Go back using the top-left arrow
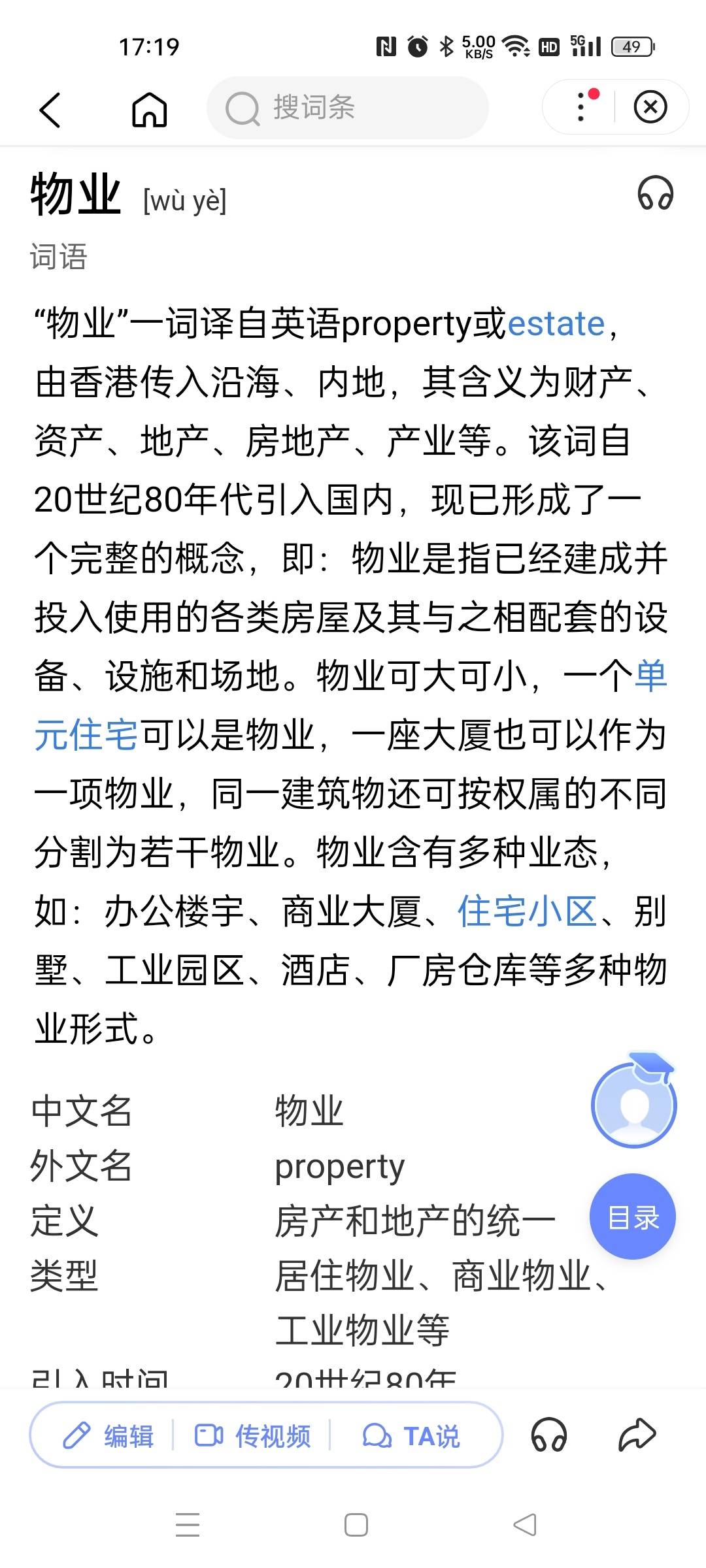 tap(50, 109)
